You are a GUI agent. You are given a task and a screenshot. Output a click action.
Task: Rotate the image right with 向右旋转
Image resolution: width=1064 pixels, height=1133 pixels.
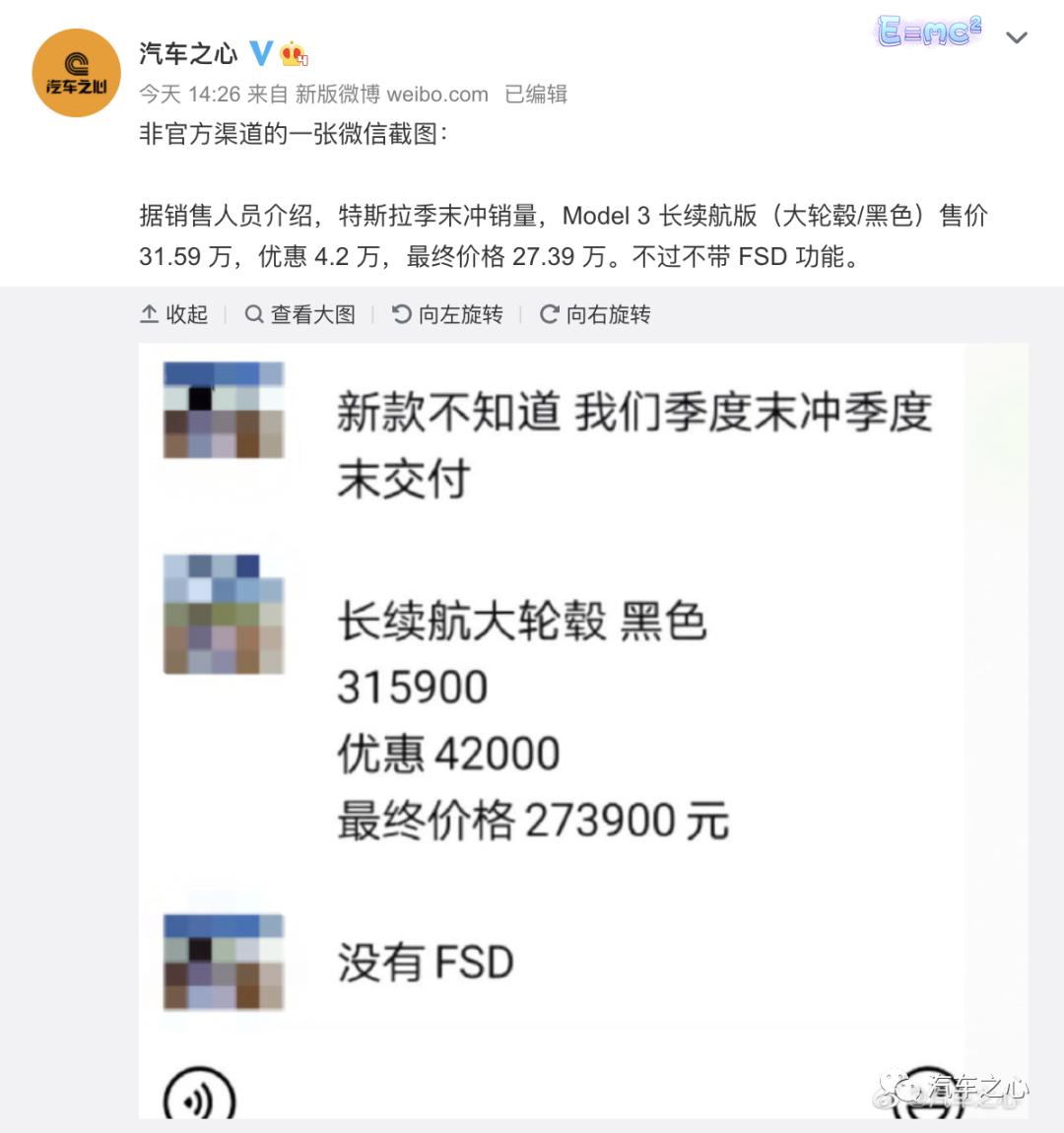pyautogui.click(x=596, y=314)
